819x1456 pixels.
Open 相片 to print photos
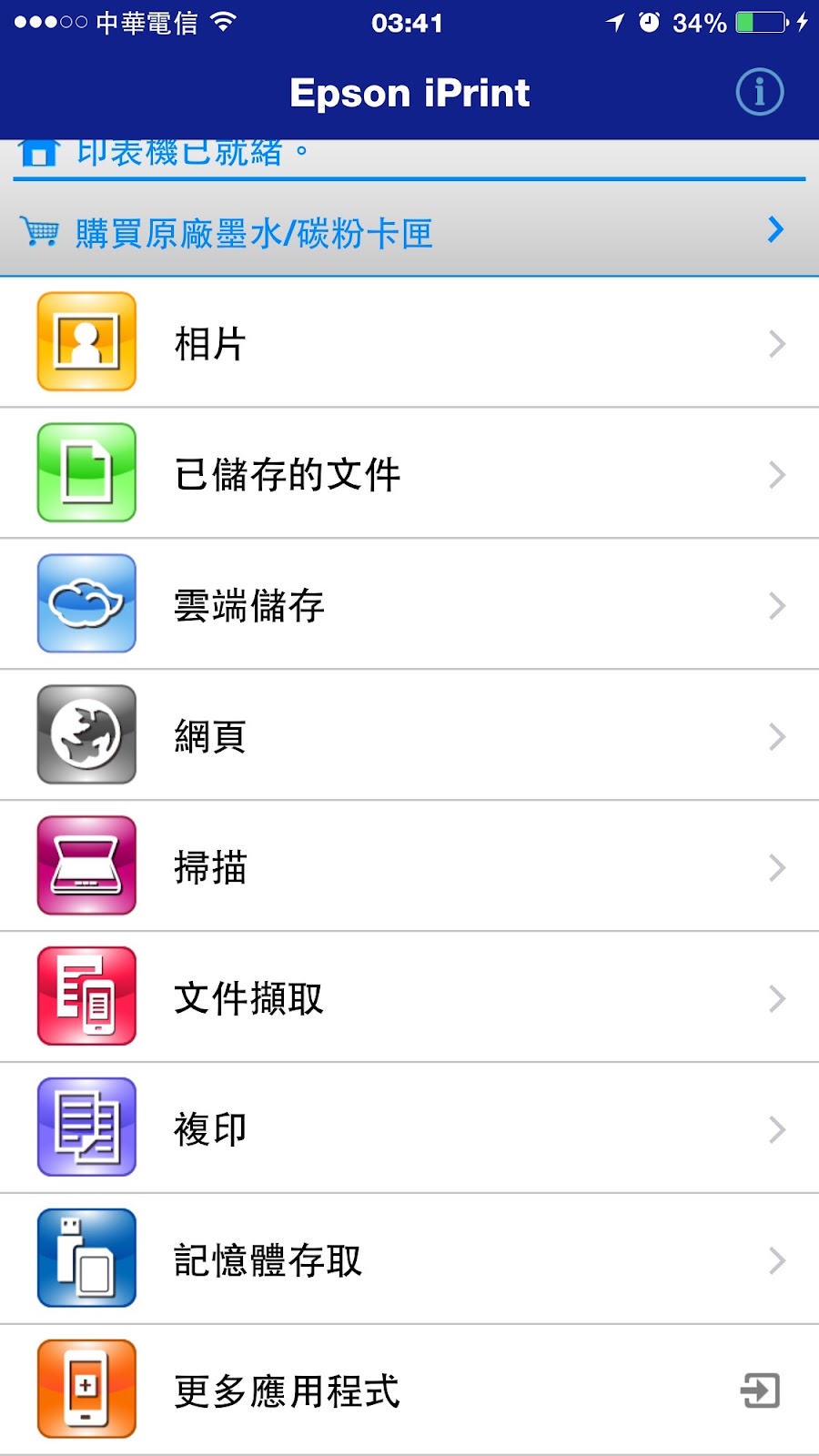409,343
